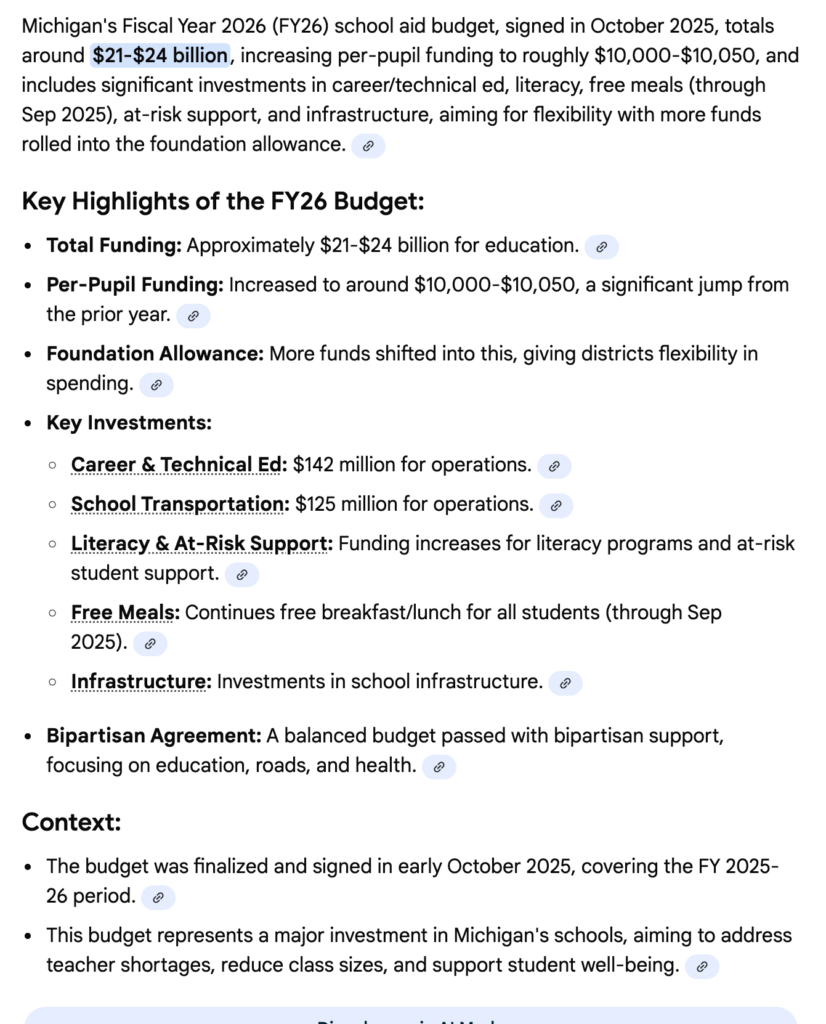Open Literacy & At-Risk Support link
The height and width of the screenshot is (1024, 826).
[x=201, y=544]
